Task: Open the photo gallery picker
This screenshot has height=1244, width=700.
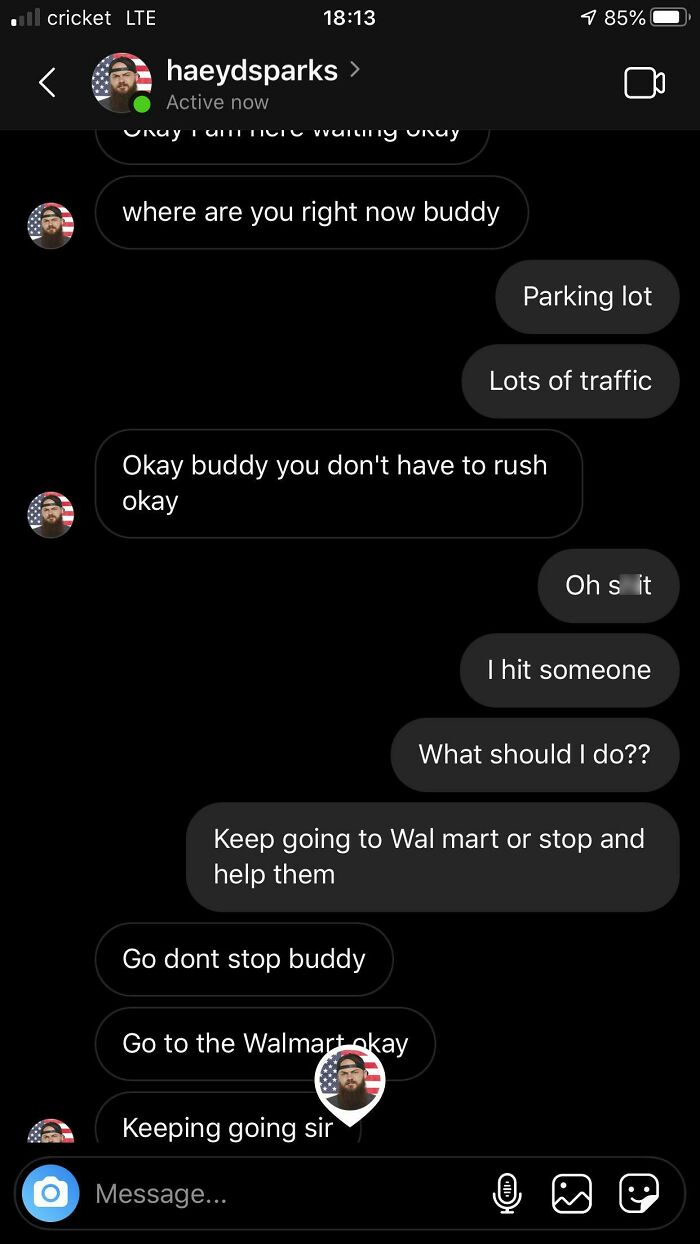Action: pyautogui.click(x=572, y=1193)
